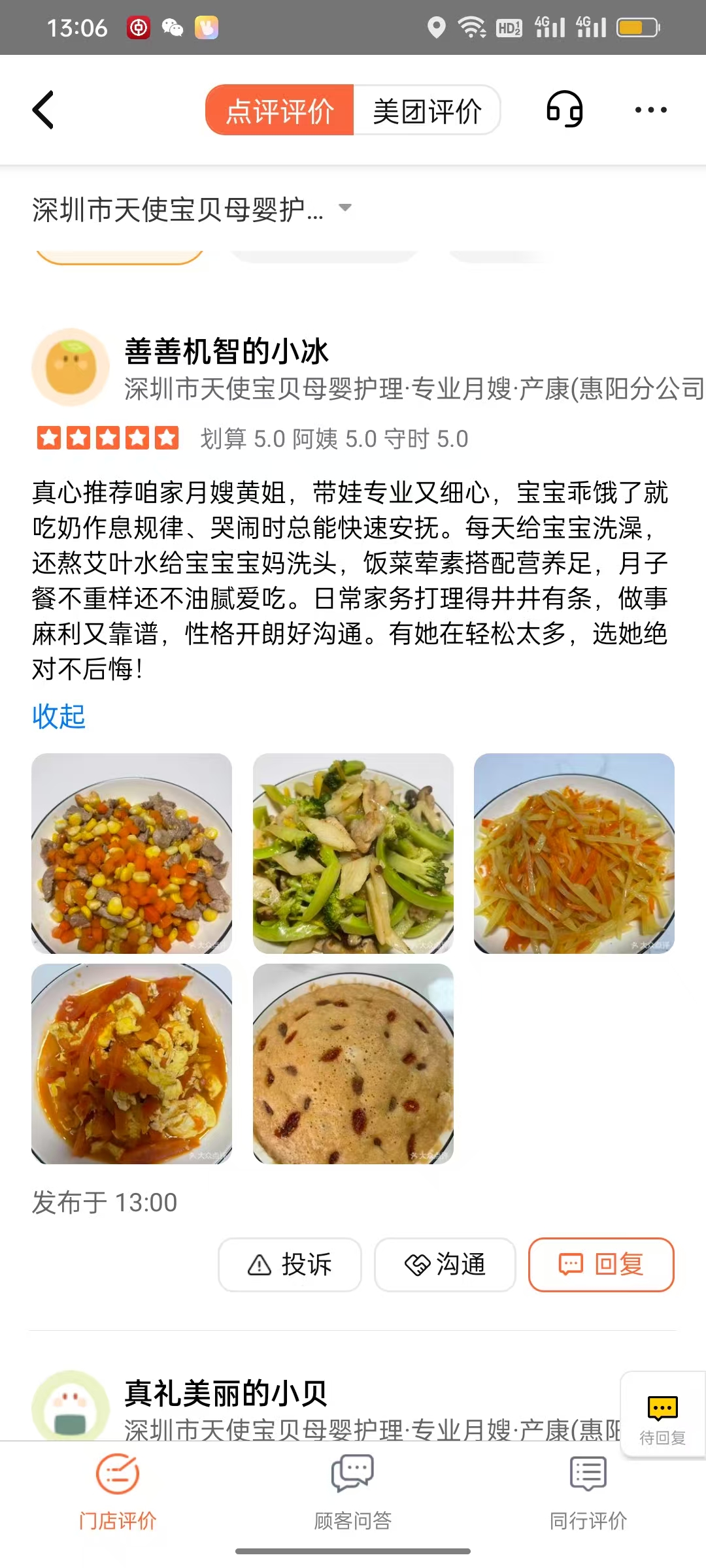Screen dimensions: 706x1568
Task: Open 善善机智的小冰's profile avatar
Action: (x=71, y=367)
